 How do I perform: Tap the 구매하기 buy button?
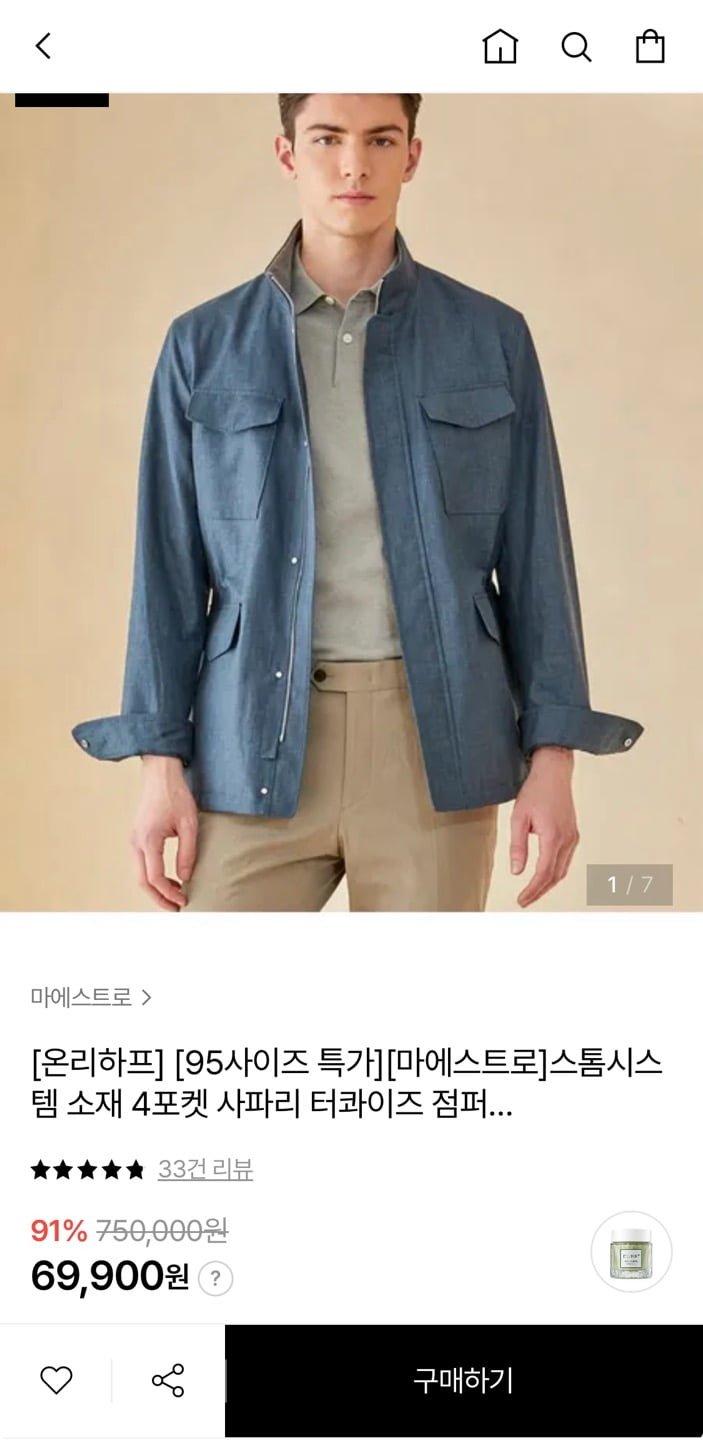click(x=463, y=1381)
